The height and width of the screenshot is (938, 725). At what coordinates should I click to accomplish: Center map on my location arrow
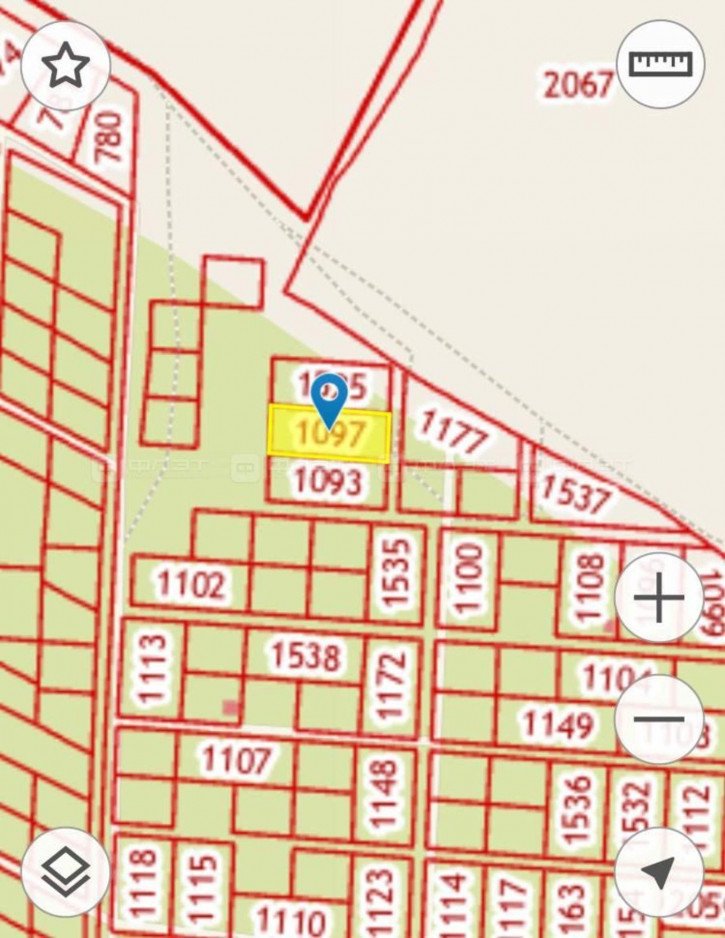(x=659, y=872)
